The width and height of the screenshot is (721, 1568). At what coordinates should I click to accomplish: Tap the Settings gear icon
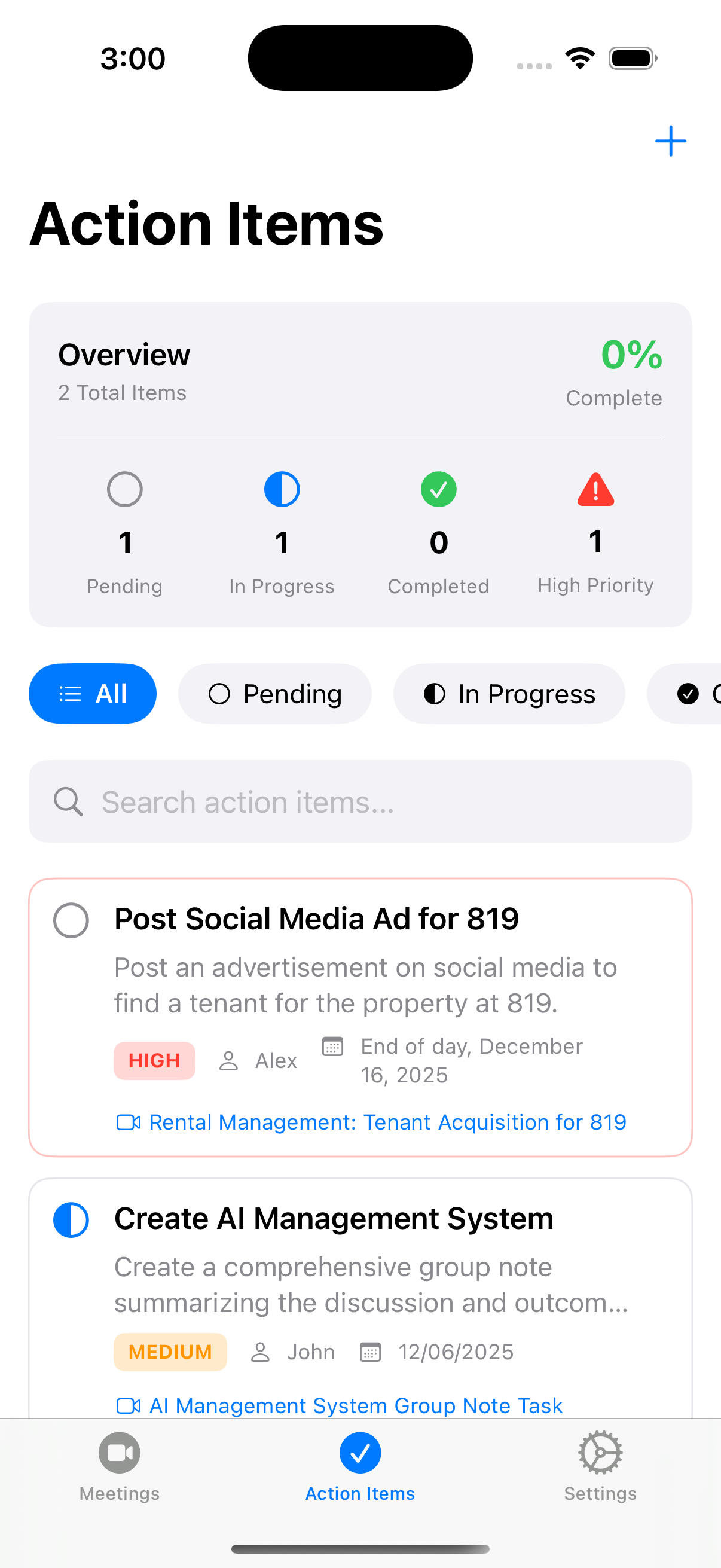click(600, 1451)
